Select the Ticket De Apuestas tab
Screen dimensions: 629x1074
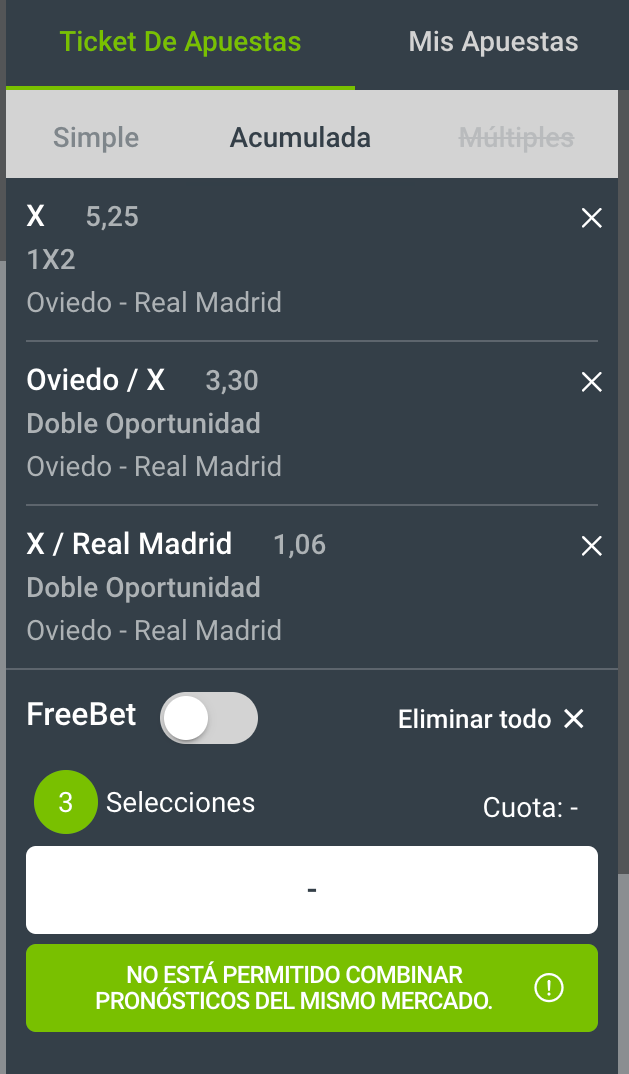tap(180, 42)
